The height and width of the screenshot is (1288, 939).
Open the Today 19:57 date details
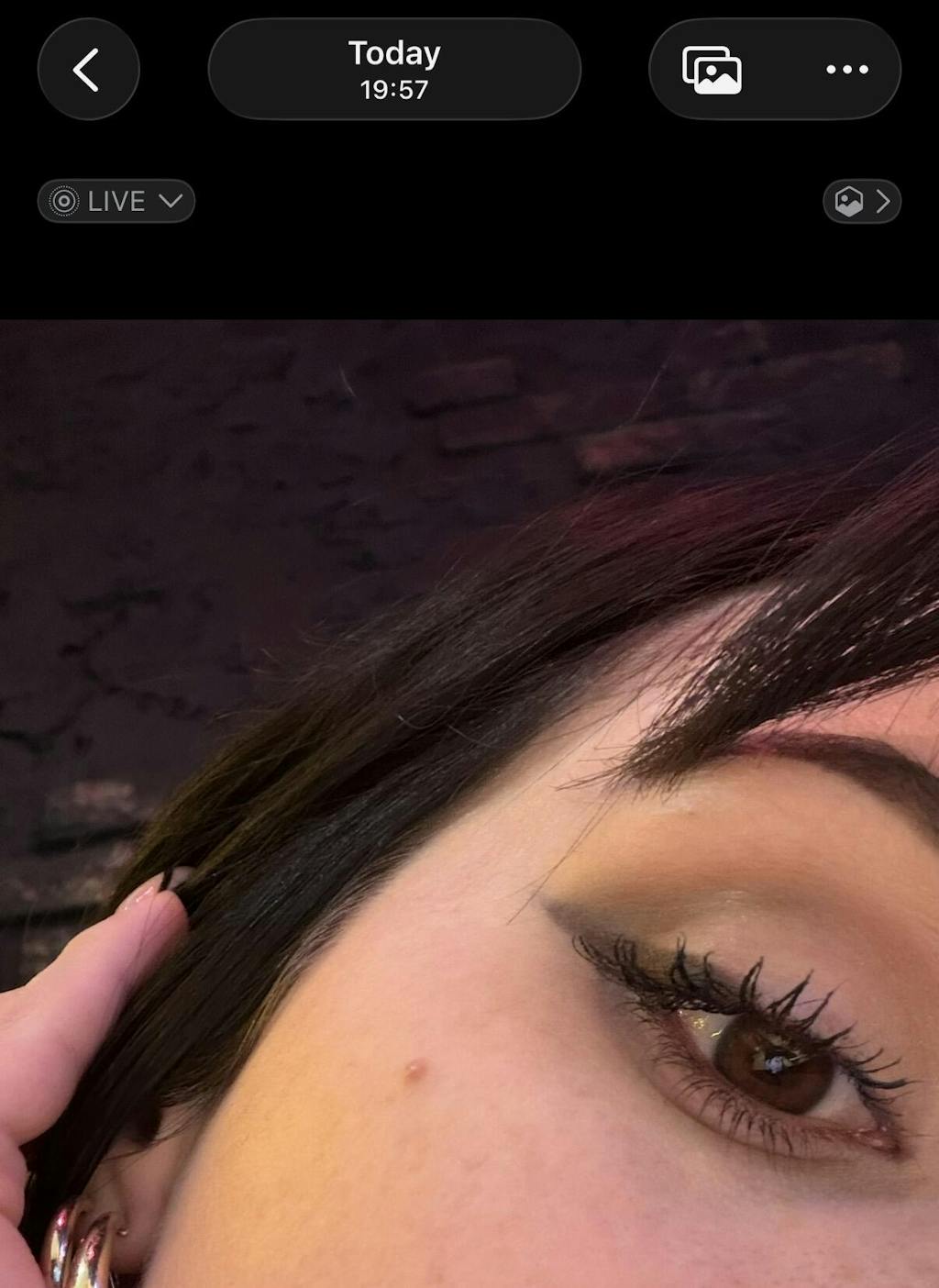pos(394,70)
